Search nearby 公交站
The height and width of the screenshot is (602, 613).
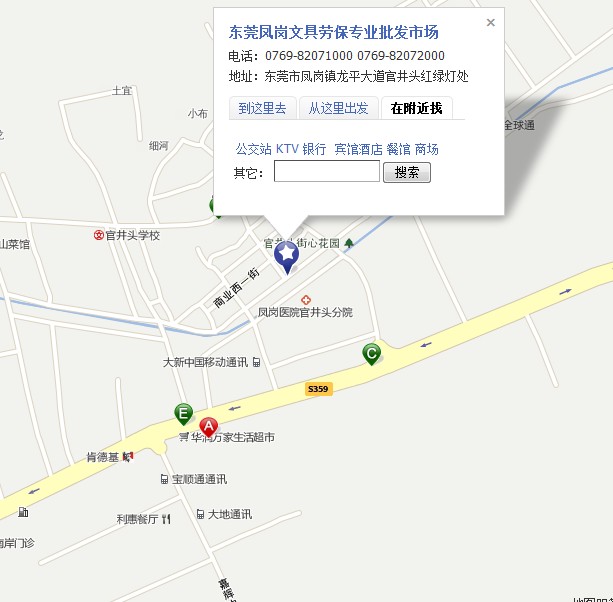[253, 149]
